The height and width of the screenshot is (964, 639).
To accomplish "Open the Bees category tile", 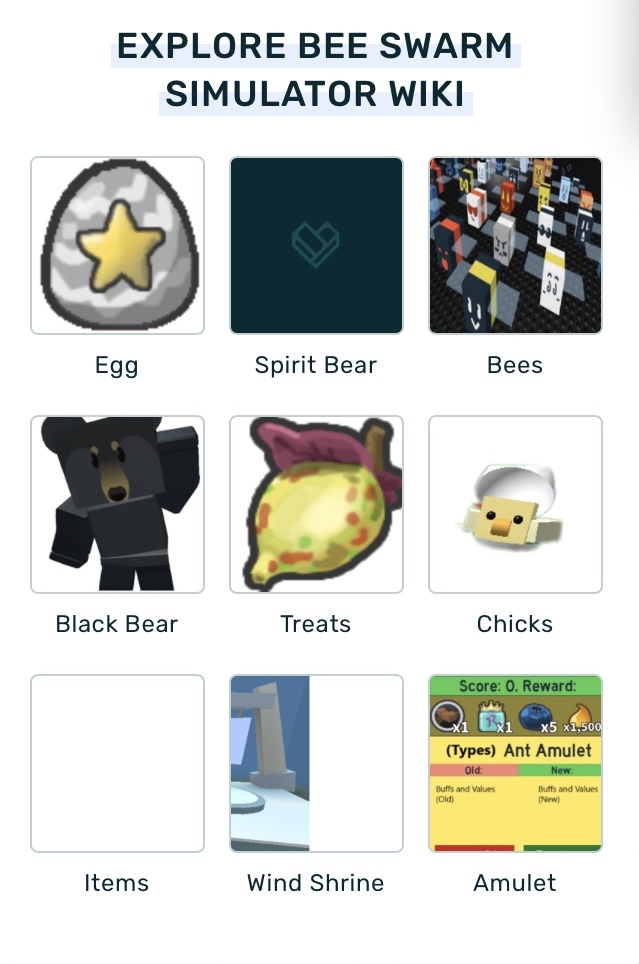I will 515,245.
